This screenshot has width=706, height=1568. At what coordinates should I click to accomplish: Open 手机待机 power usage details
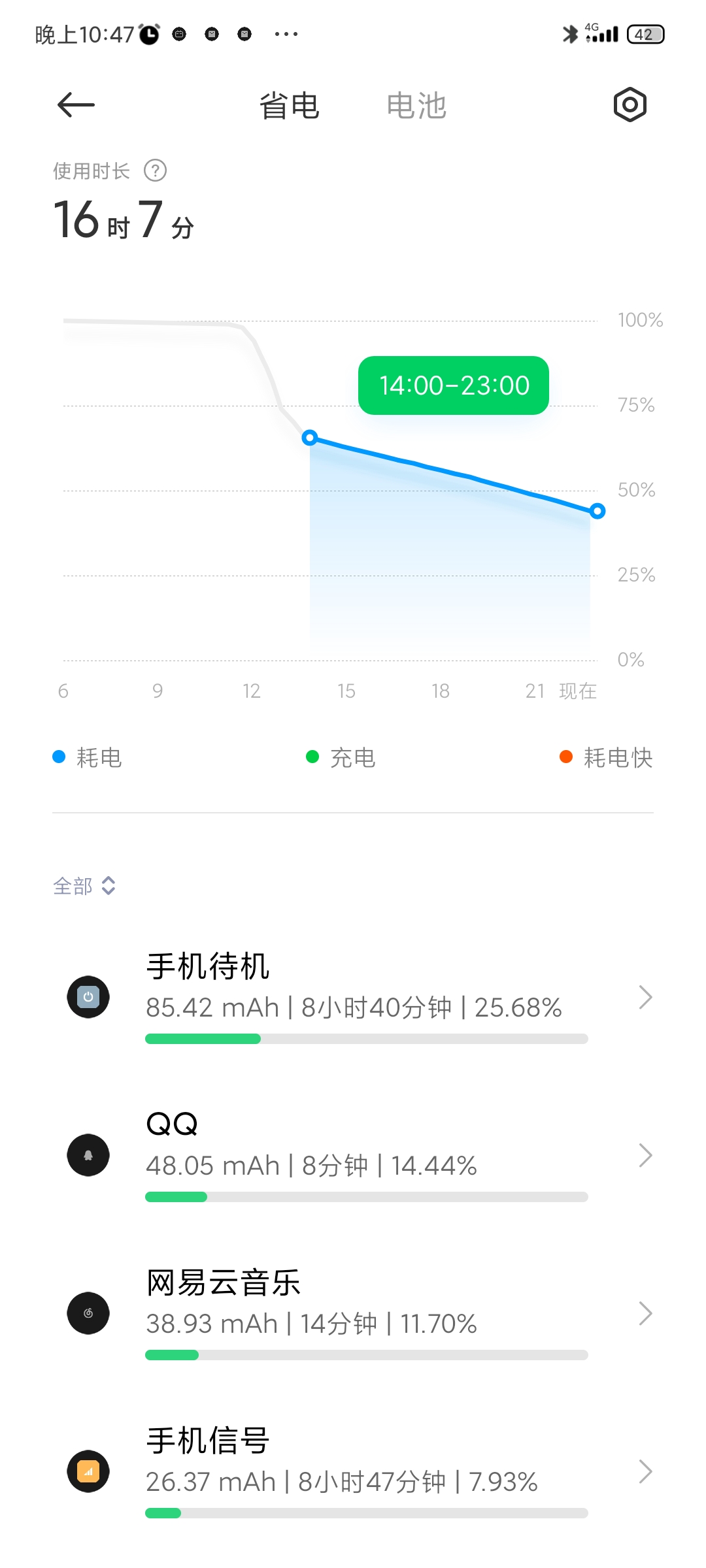coord(353,997)
